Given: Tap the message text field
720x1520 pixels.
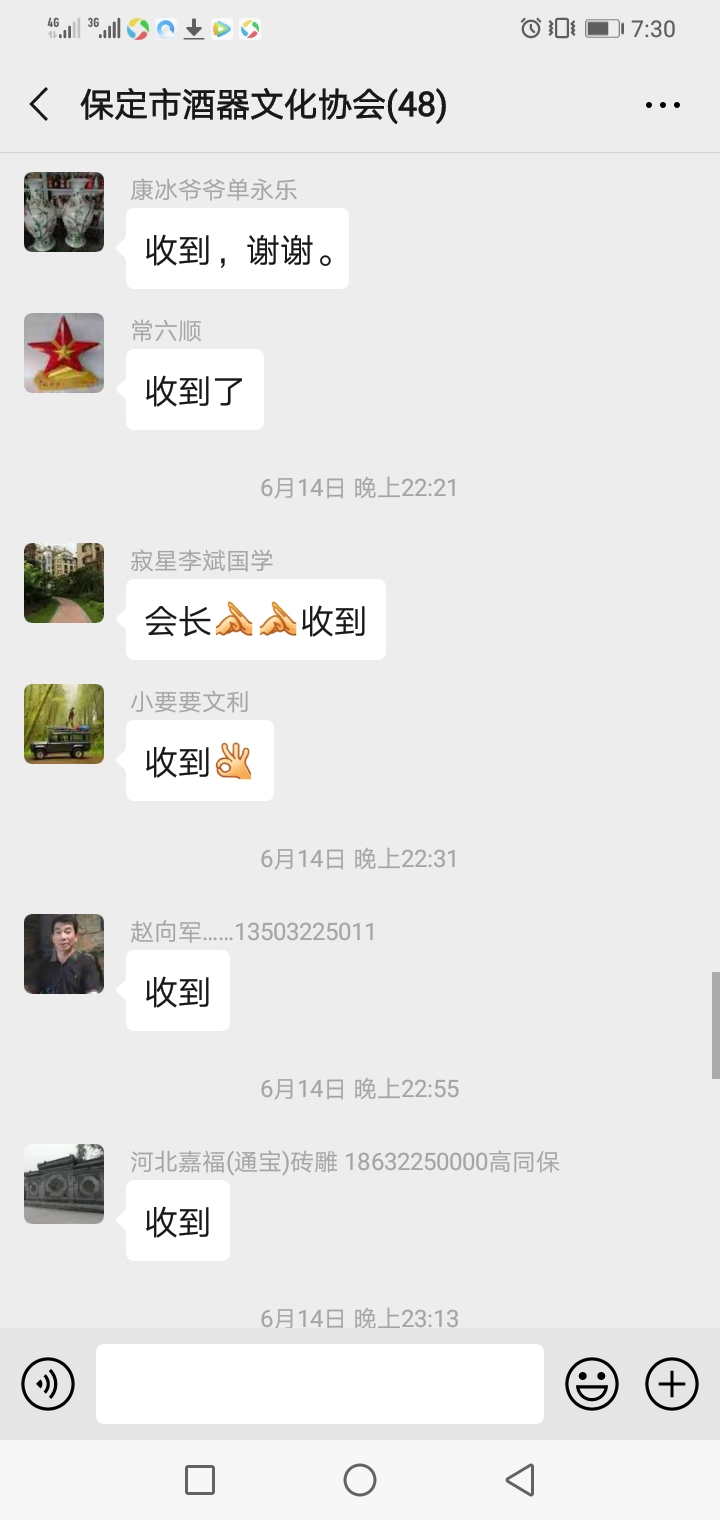Looking at the screenshot, I should pyautogui.click(x=320, y=1384).
